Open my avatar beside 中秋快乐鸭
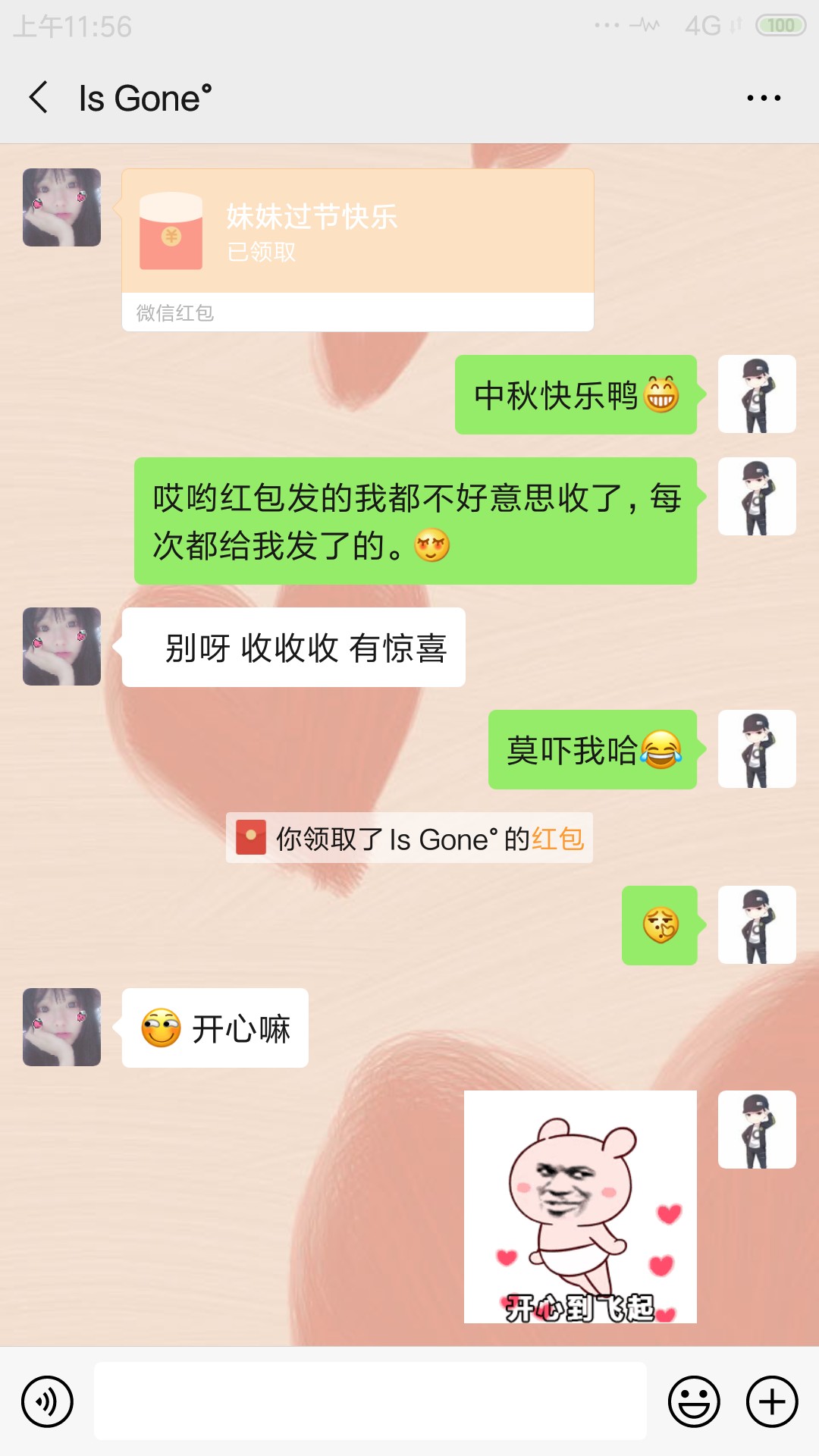Image resolution: width=819 pixels, height=1456 pixels. coord(757,394)
